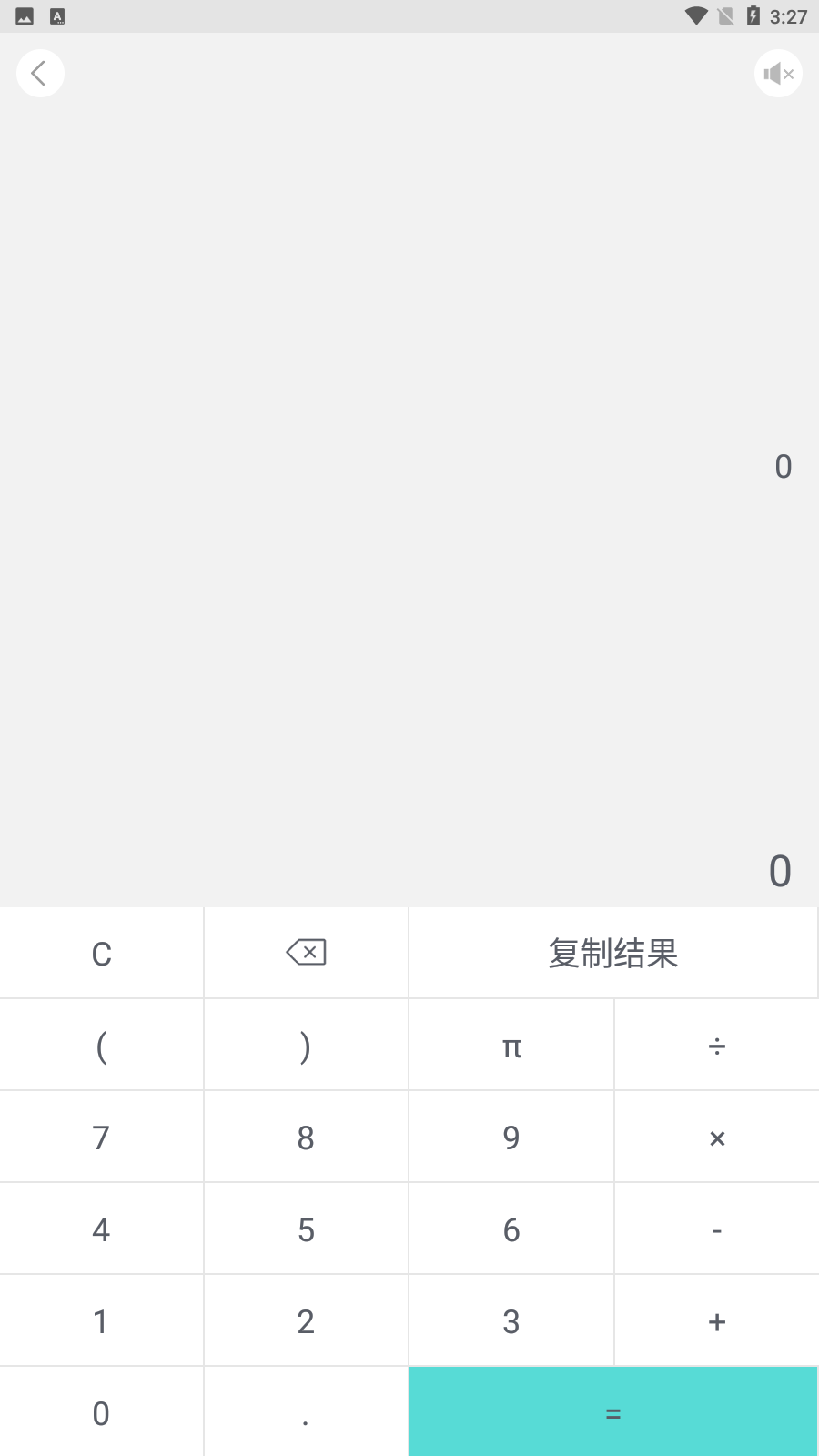This screenshot has width=819, height=1456.
Task: Toggle the mute sound icon
Action: [778, 74]
